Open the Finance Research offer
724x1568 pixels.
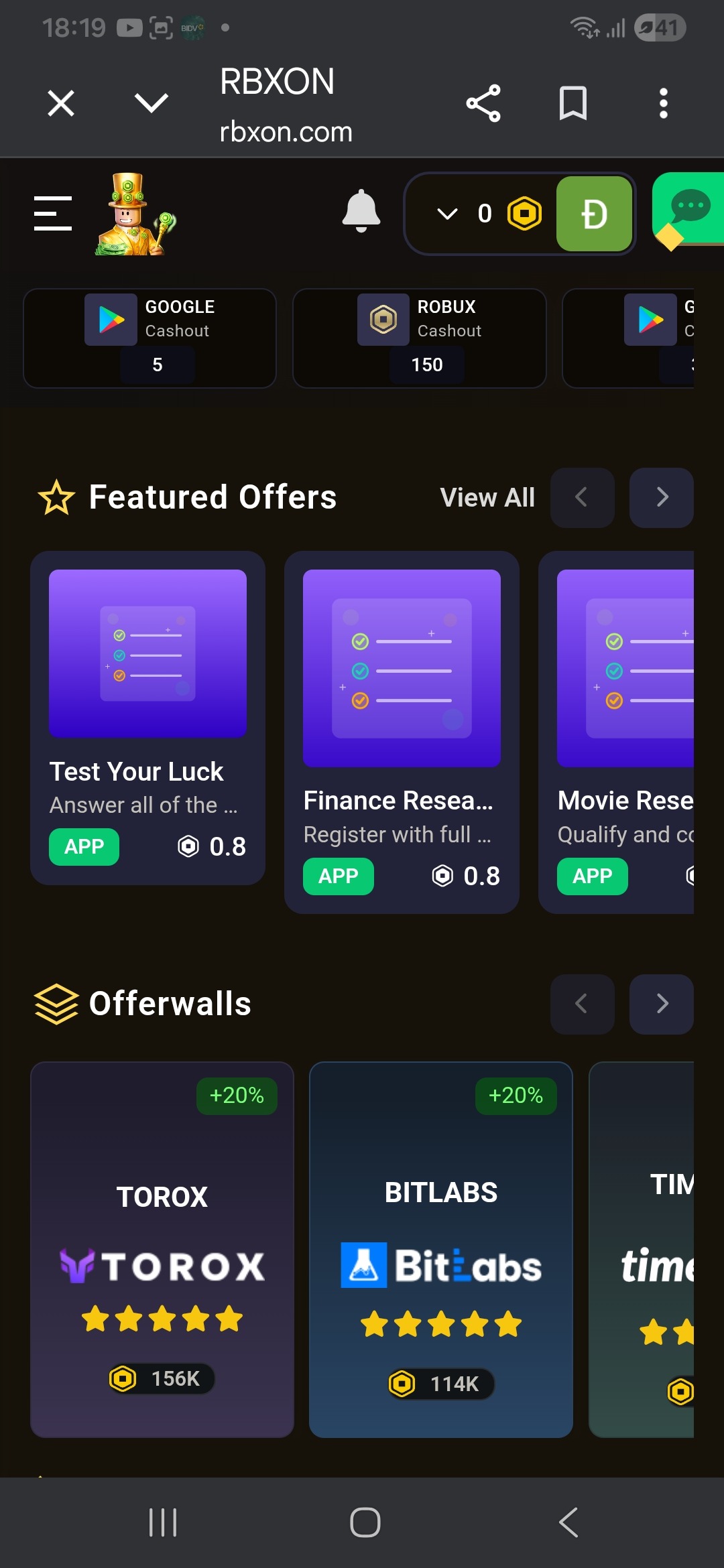(x=402, y=732)
